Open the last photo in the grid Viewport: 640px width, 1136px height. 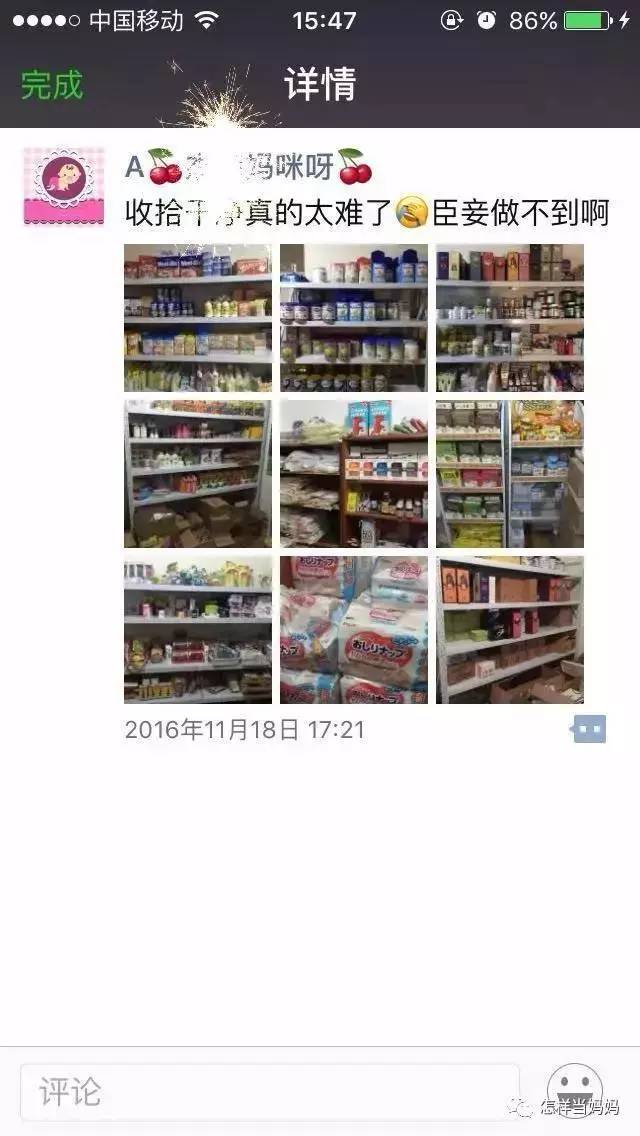tap(510, 630)
